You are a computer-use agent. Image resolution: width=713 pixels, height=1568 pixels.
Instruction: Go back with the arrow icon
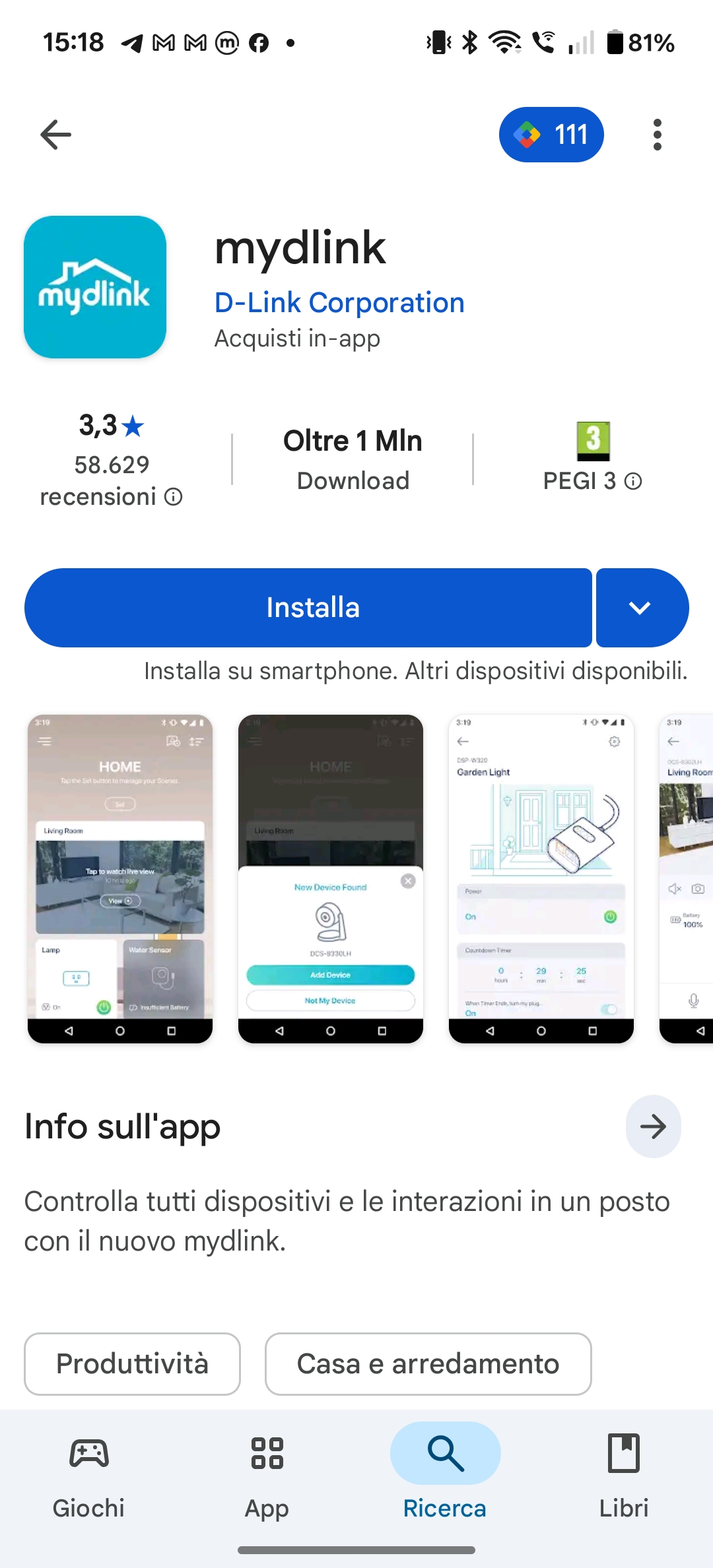(56, 135)
